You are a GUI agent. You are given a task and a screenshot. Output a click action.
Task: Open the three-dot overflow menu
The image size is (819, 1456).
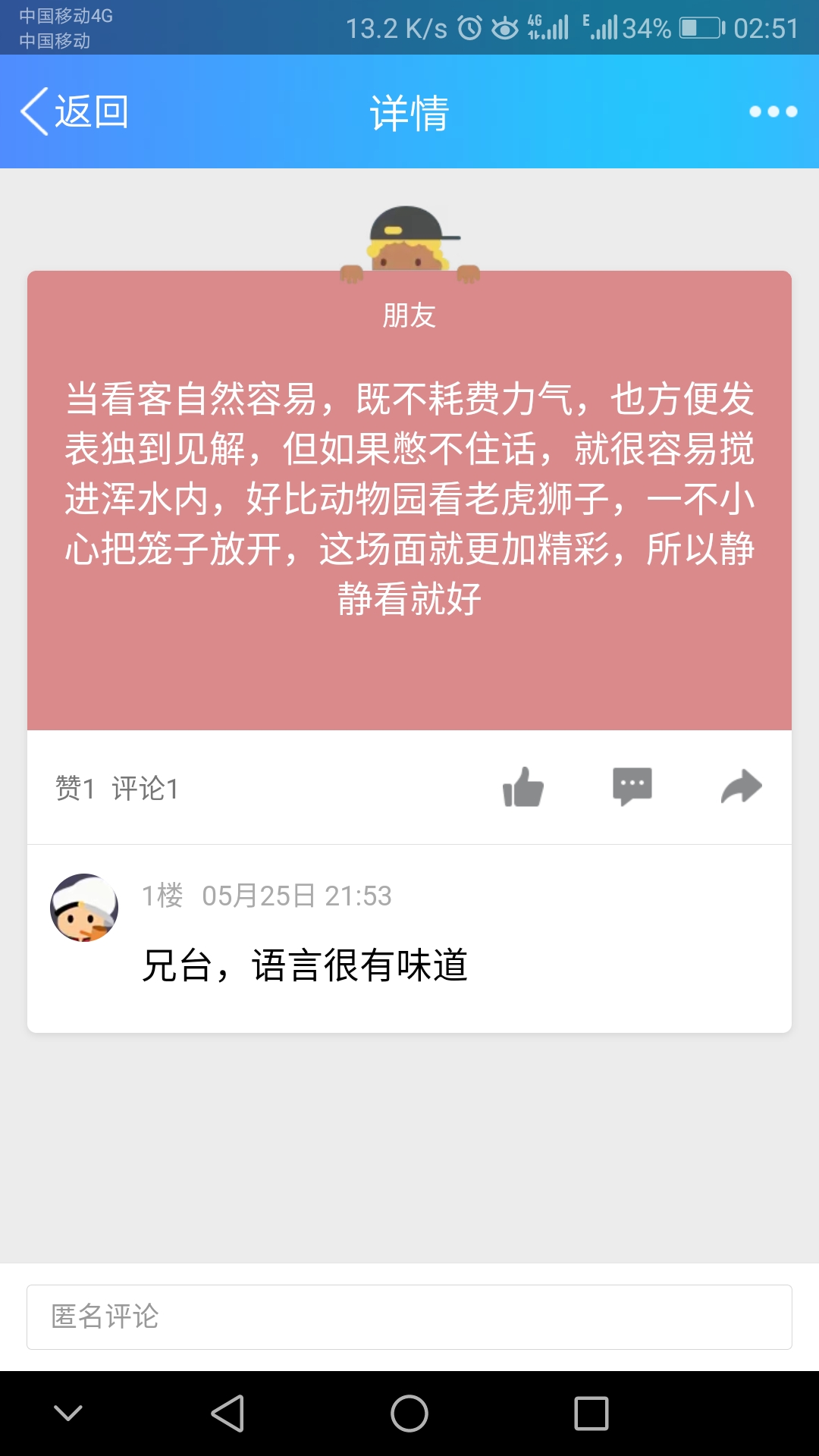pos(773,111)
